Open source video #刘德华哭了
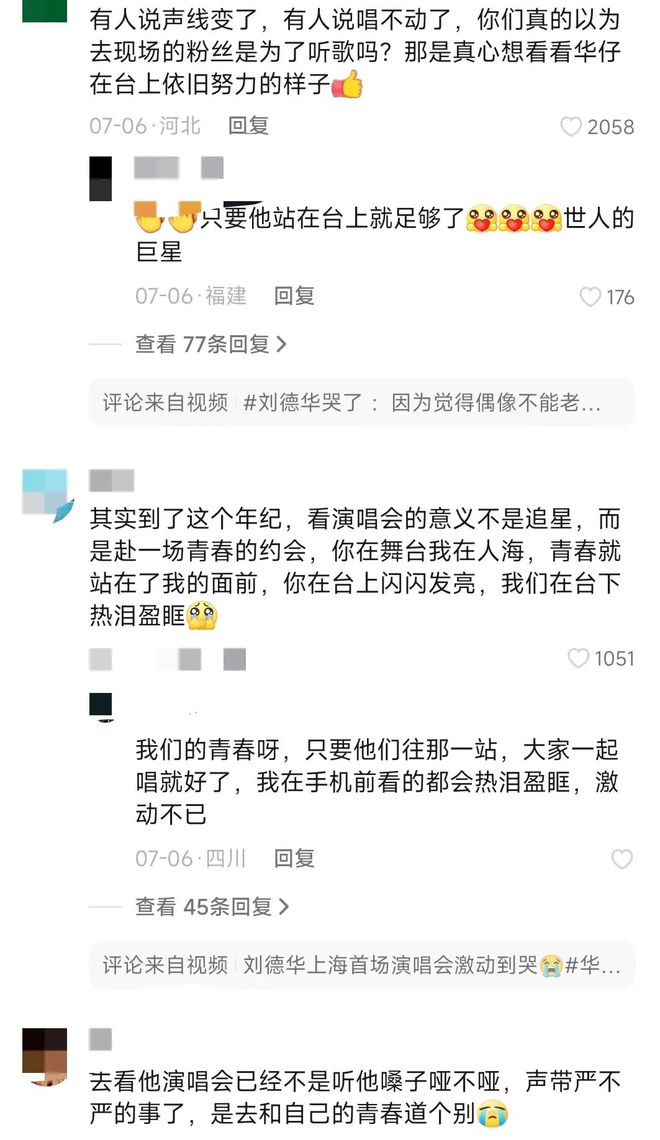The height and width of the screenshot is (1140, 660). [360, 403]
